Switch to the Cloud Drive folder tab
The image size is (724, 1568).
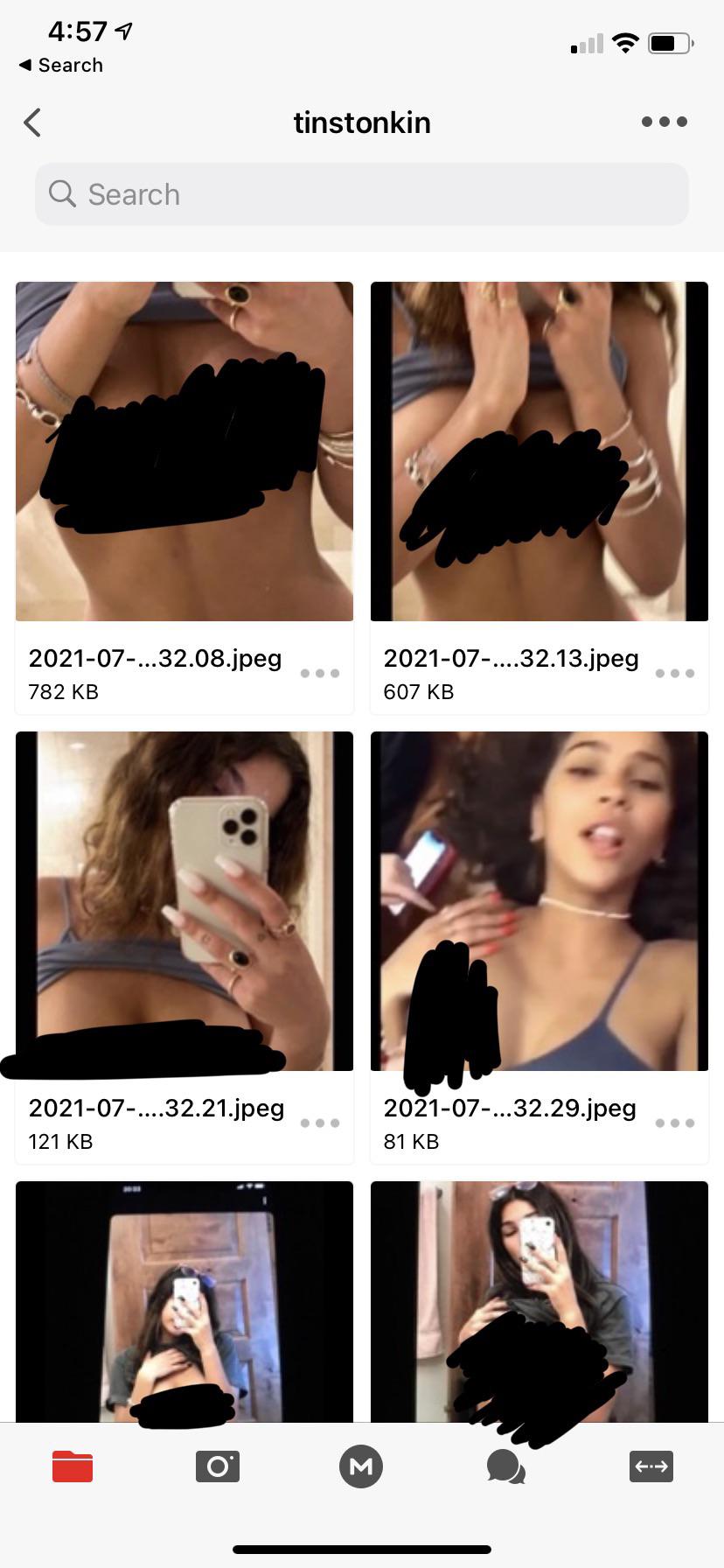point(73,1466)
